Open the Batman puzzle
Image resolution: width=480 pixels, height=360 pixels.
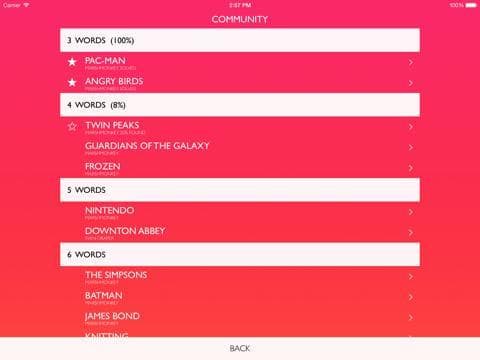240,297
